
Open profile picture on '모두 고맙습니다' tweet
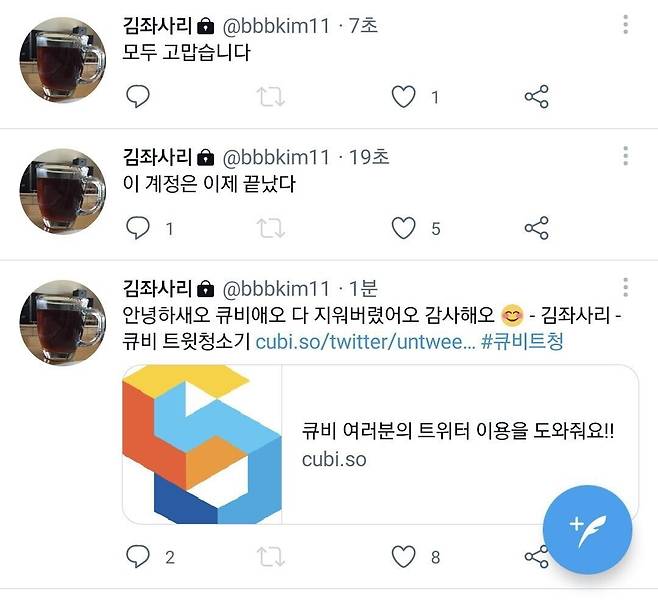(x=63, y=59)
